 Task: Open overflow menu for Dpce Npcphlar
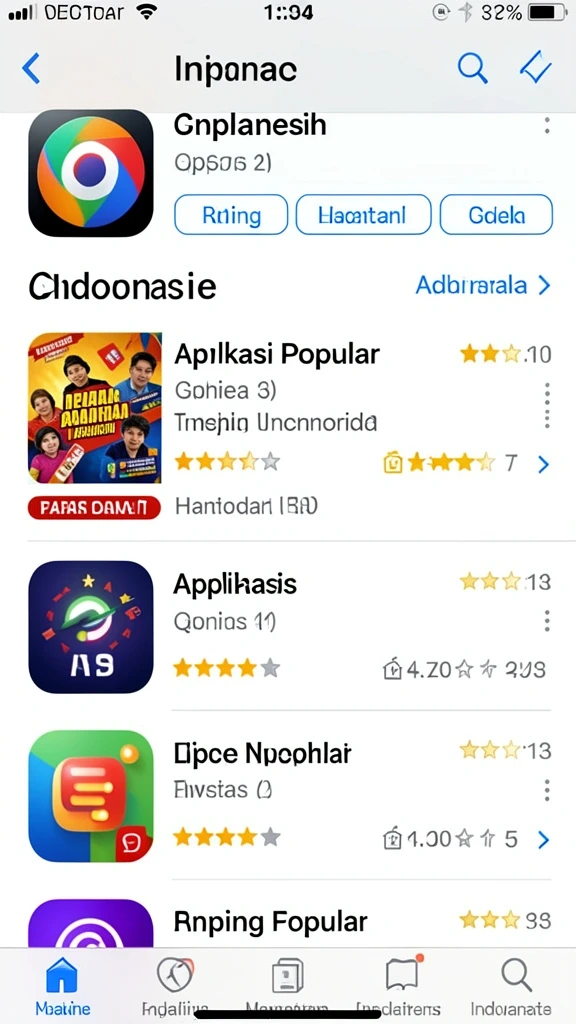547,790
